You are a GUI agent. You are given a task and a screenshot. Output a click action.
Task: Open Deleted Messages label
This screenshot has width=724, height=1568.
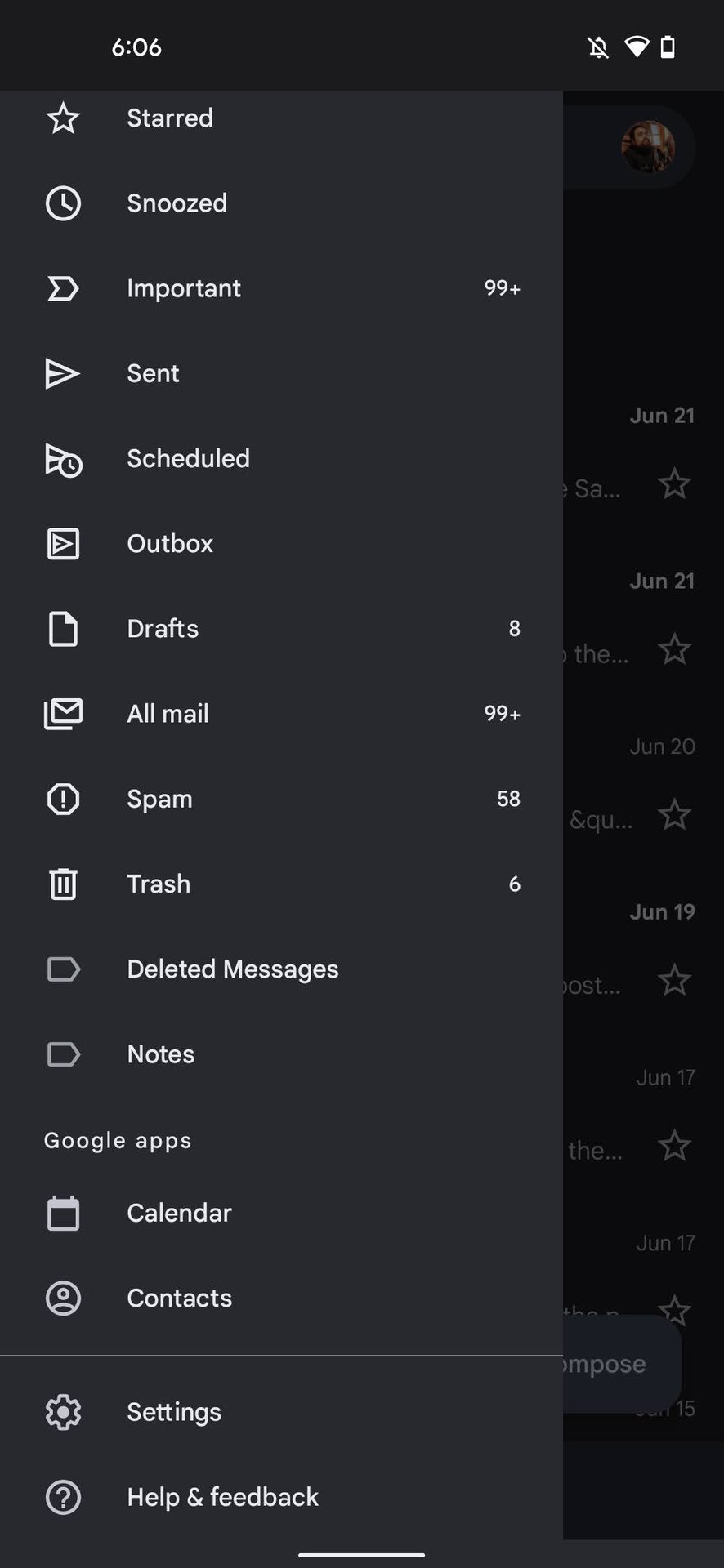[x=232, y=969]
